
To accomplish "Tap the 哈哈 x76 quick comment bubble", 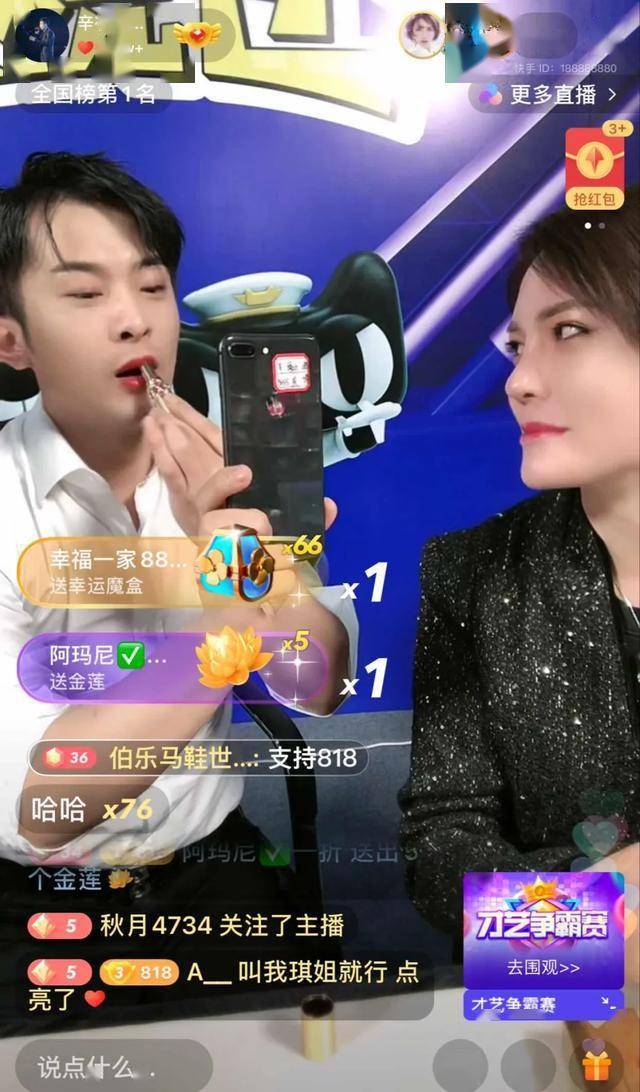I will click(x=92, y=809).
